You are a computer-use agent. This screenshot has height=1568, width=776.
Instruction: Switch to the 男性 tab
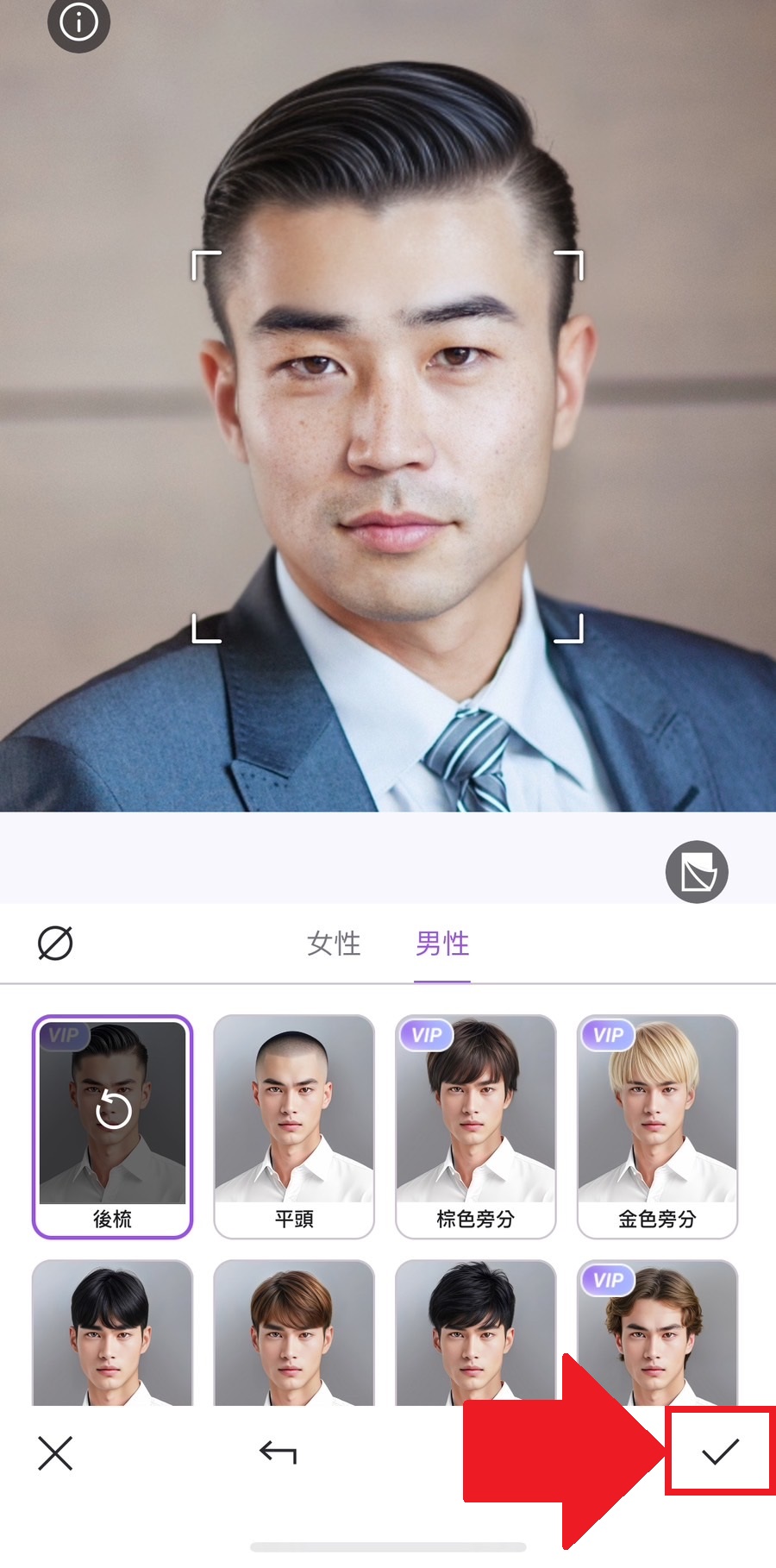[x=441, y=944]
